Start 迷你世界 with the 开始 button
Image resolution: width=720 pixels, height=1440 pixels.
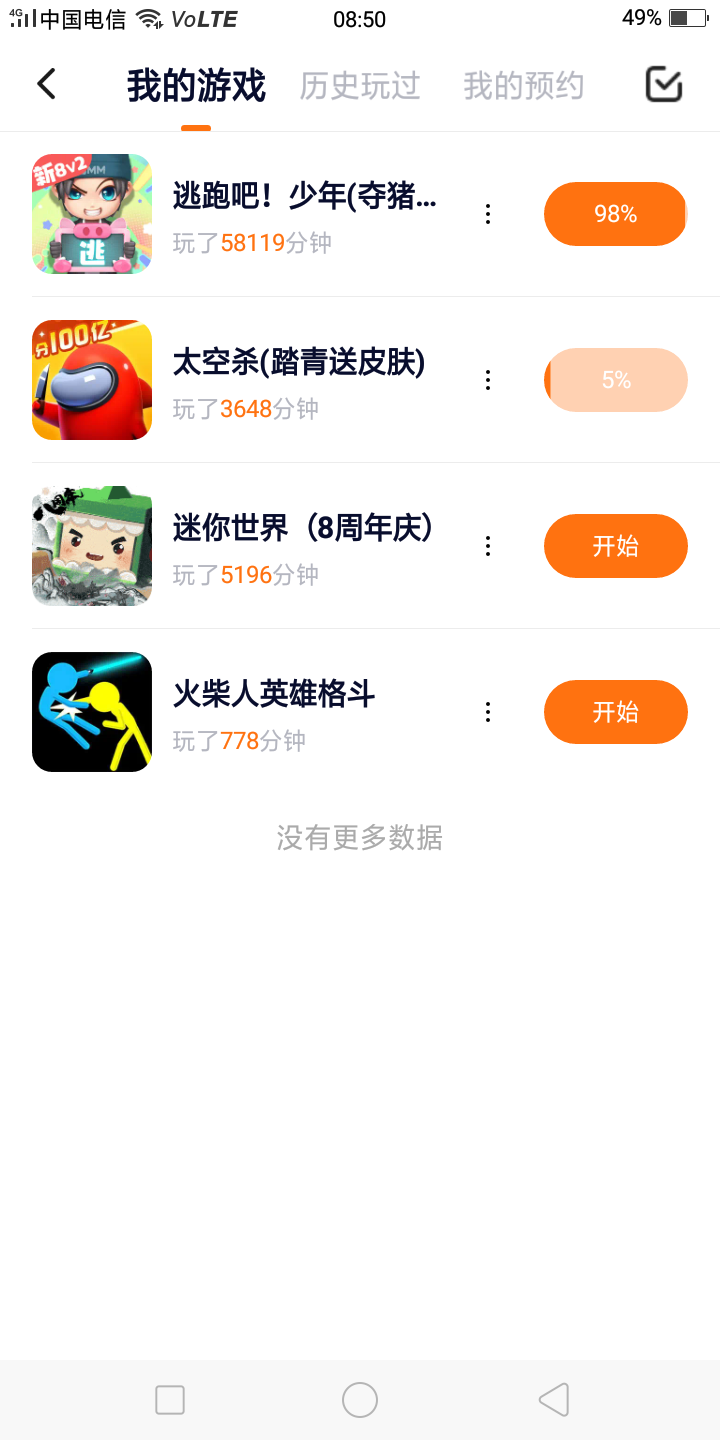[x=615, y=546]
